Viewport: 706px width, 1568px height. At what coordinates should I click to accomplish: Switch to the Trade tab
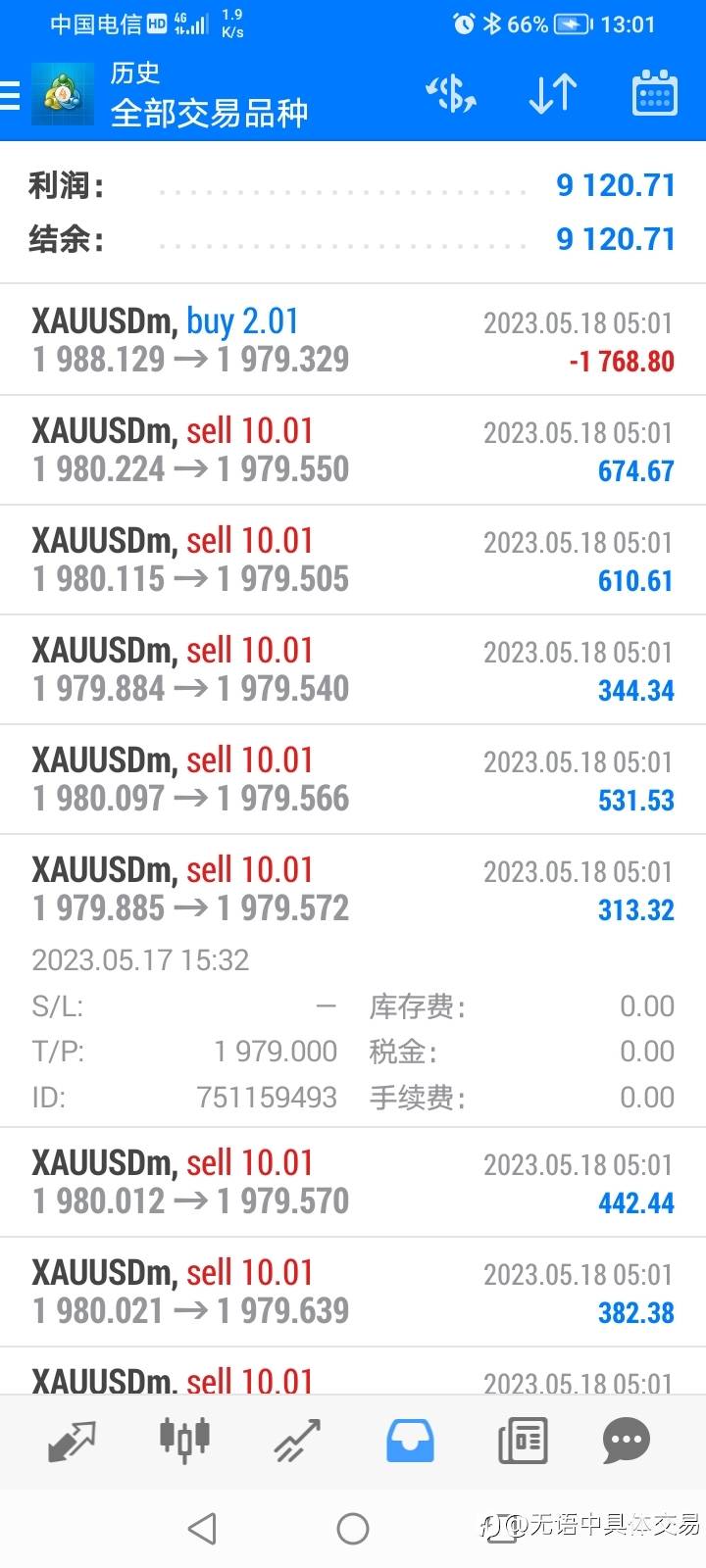coord(297,1441)
